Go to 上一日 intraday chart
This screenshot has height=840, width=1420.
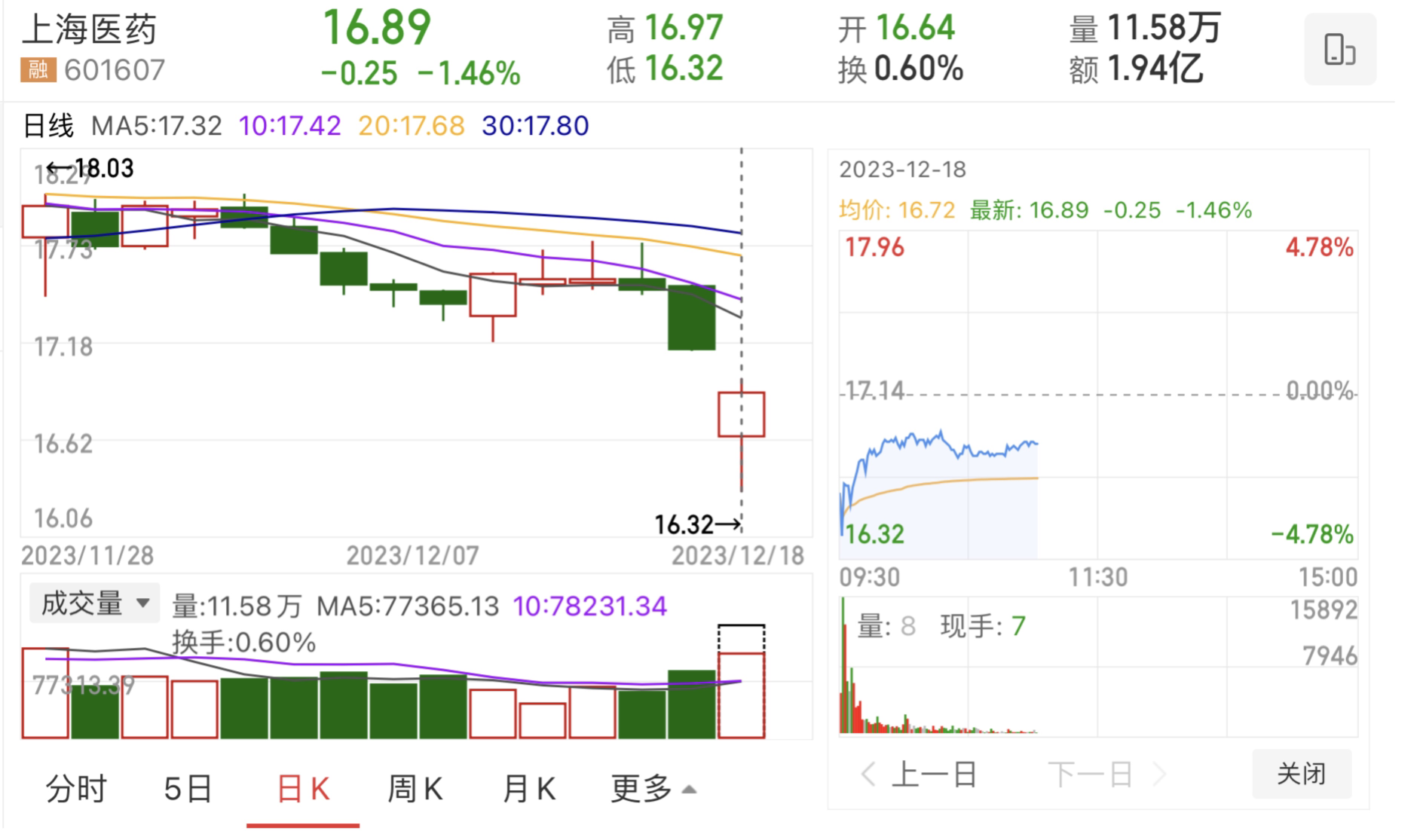(920, 774)
